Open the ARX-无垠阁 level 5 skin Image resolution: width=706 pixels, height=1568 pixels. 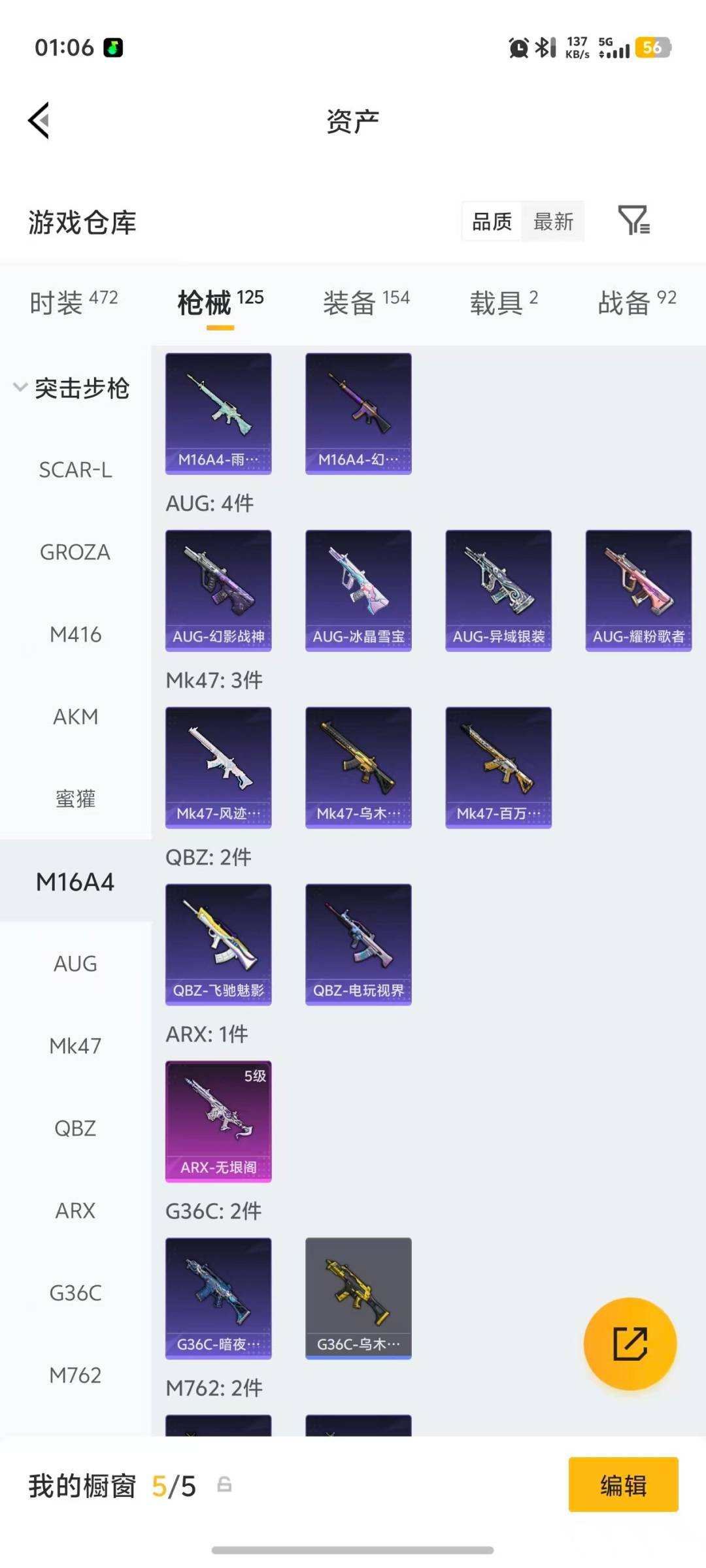pyautogui.click(x=218, y=1121)
